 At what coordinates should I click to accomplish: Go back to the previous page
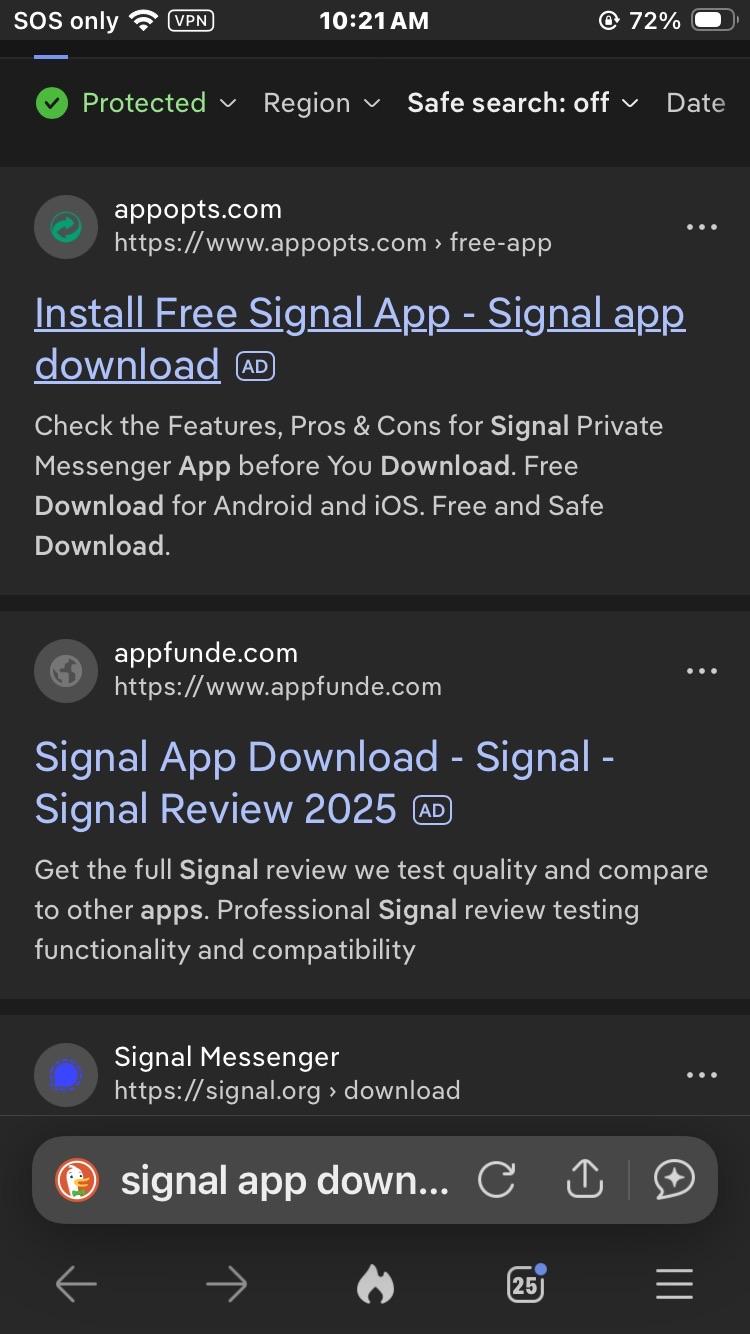coord(76,1285)
